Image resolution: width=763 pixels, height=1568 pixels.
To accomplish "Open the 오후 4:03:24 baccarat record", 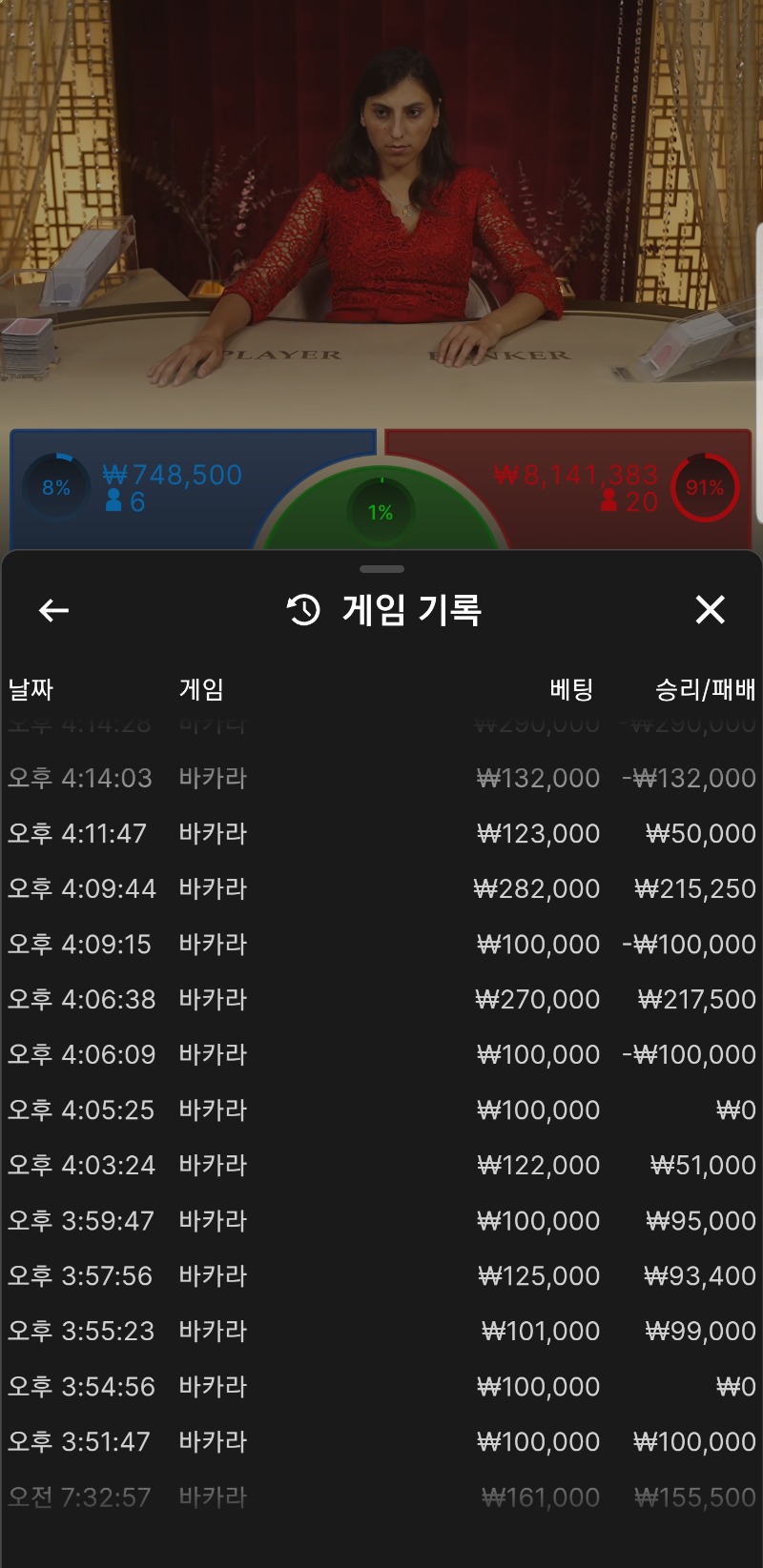I will click(381, 1165).
